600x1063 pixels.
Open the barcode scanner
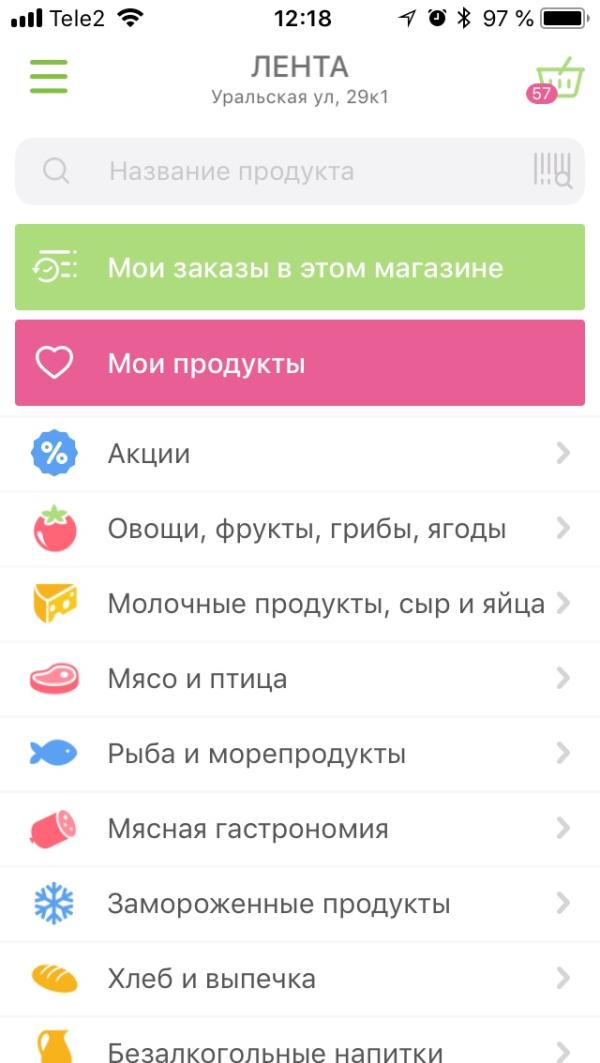[552, 171]
